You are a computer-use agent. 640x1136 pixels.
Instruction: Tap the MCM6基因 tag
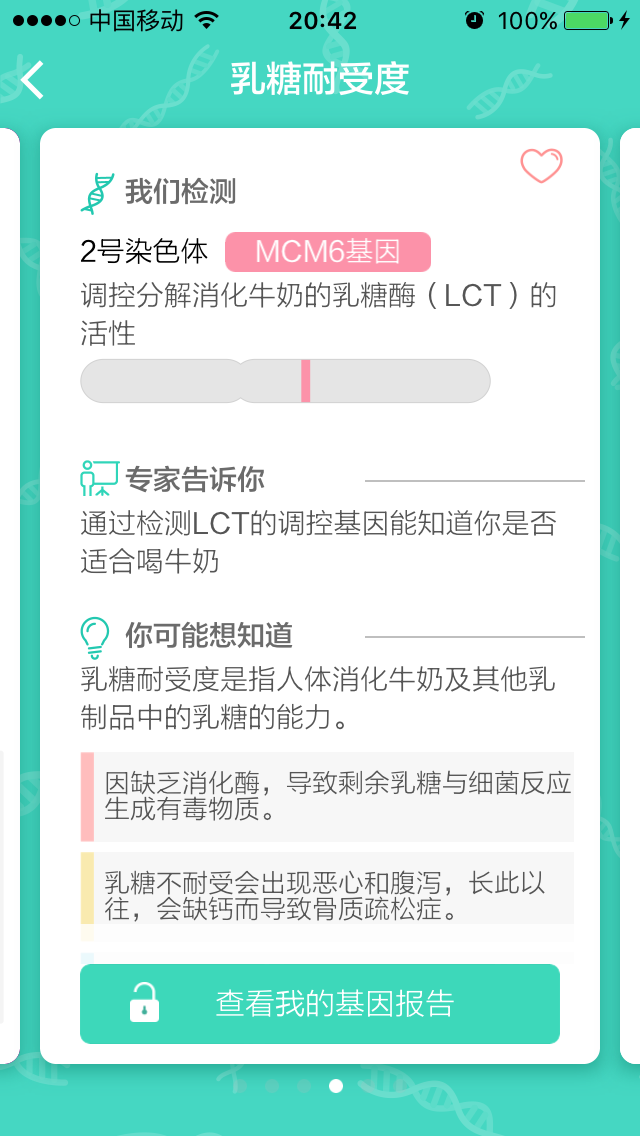coord(328,252)
